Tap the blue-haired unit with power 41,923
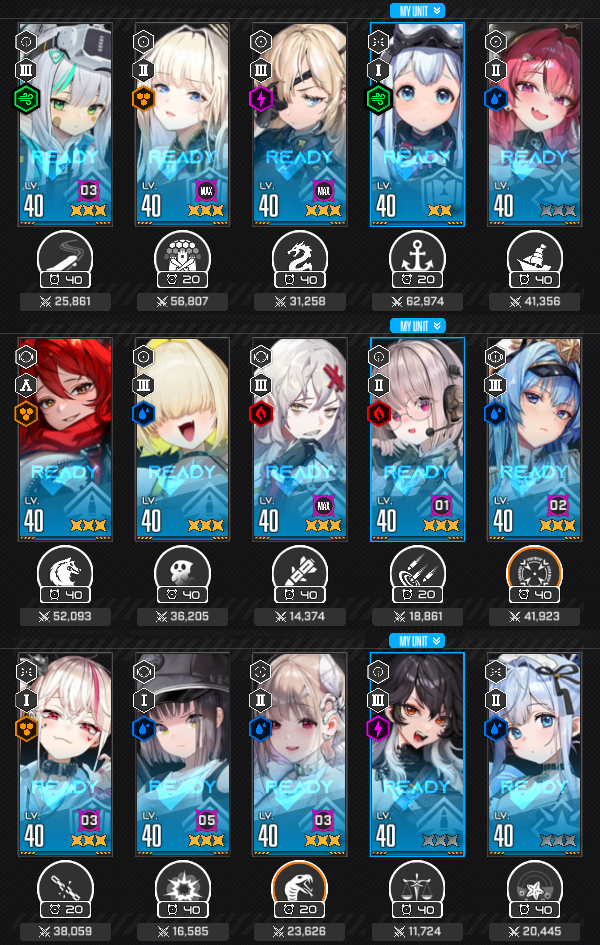 click(x=534, y=439)
